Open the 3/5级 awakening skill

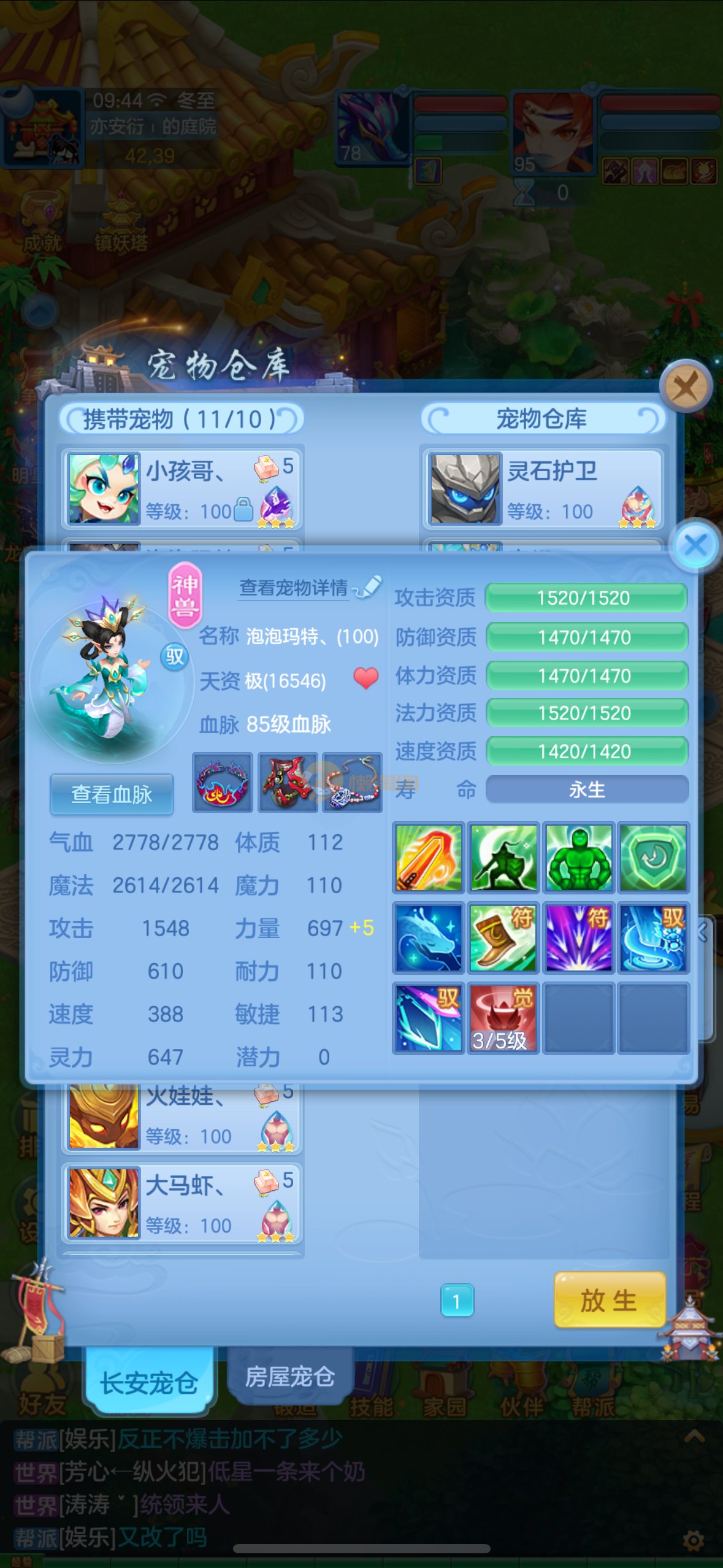tap(503, 1018)
